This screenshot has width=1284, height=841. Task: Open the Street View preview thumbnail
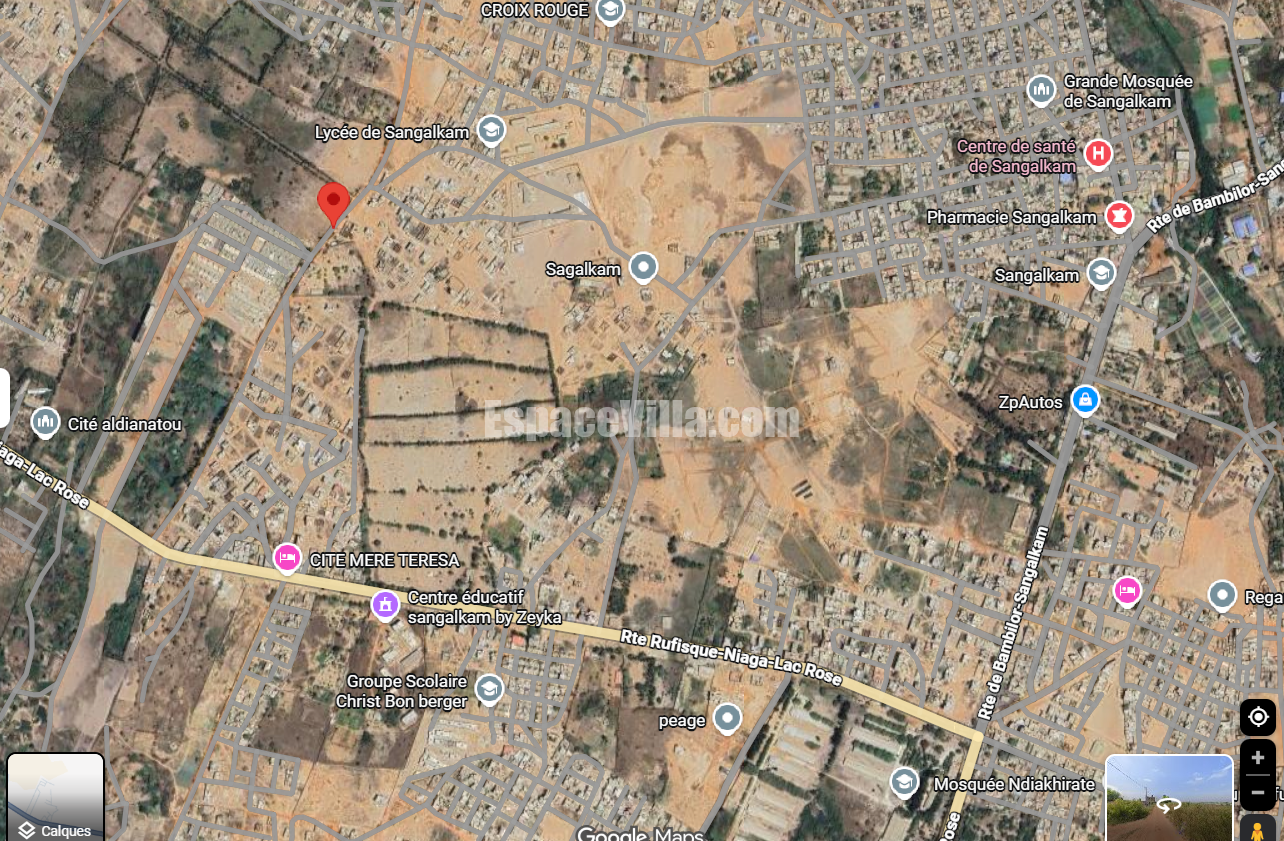click(x=1169, y=798)
